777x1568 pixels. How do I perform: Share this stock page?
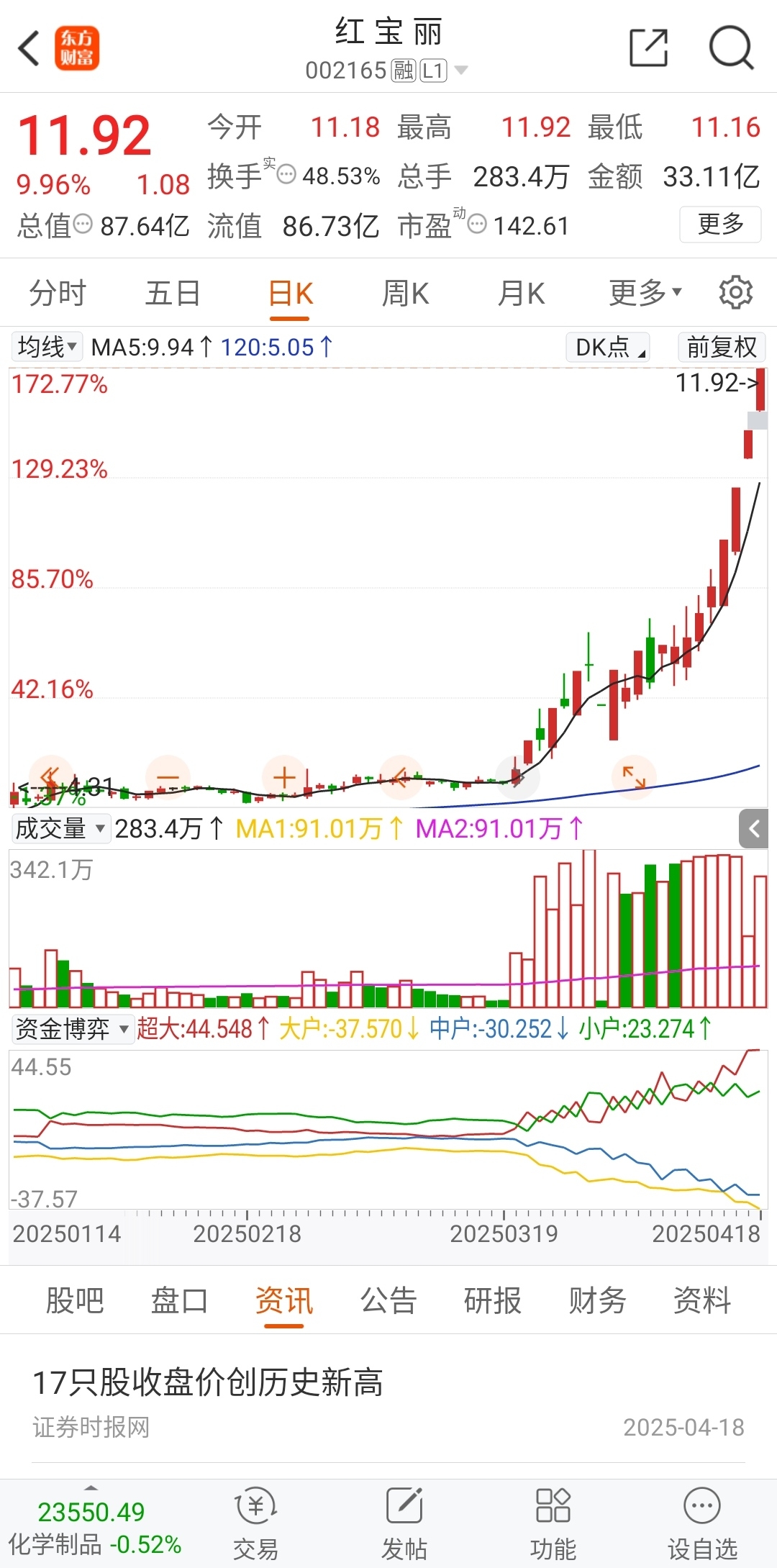click(x=648, y=48)
